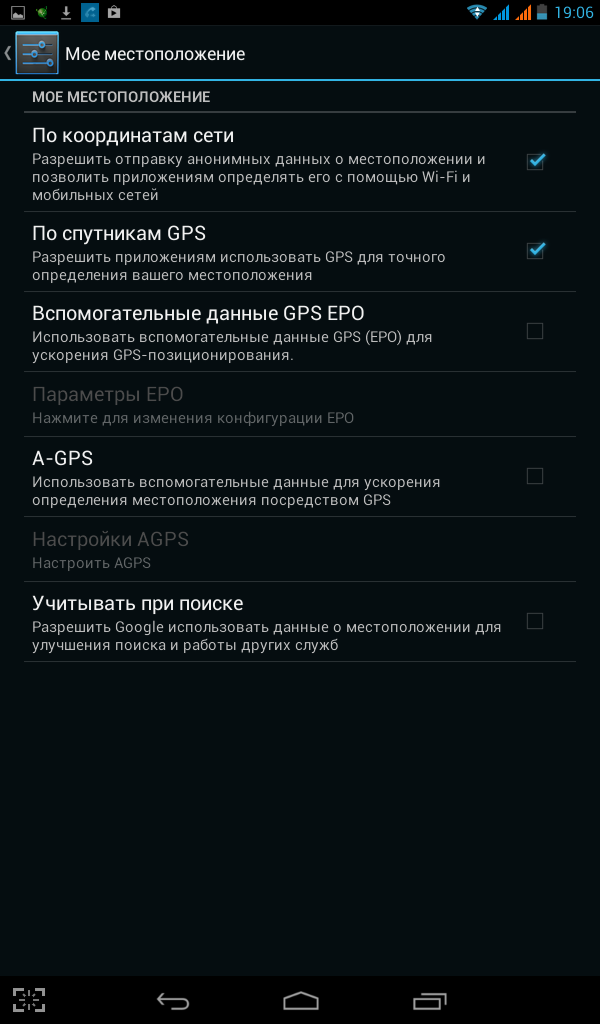Uncheck the 'По координатам сети' checkbox

coord(535,161)
